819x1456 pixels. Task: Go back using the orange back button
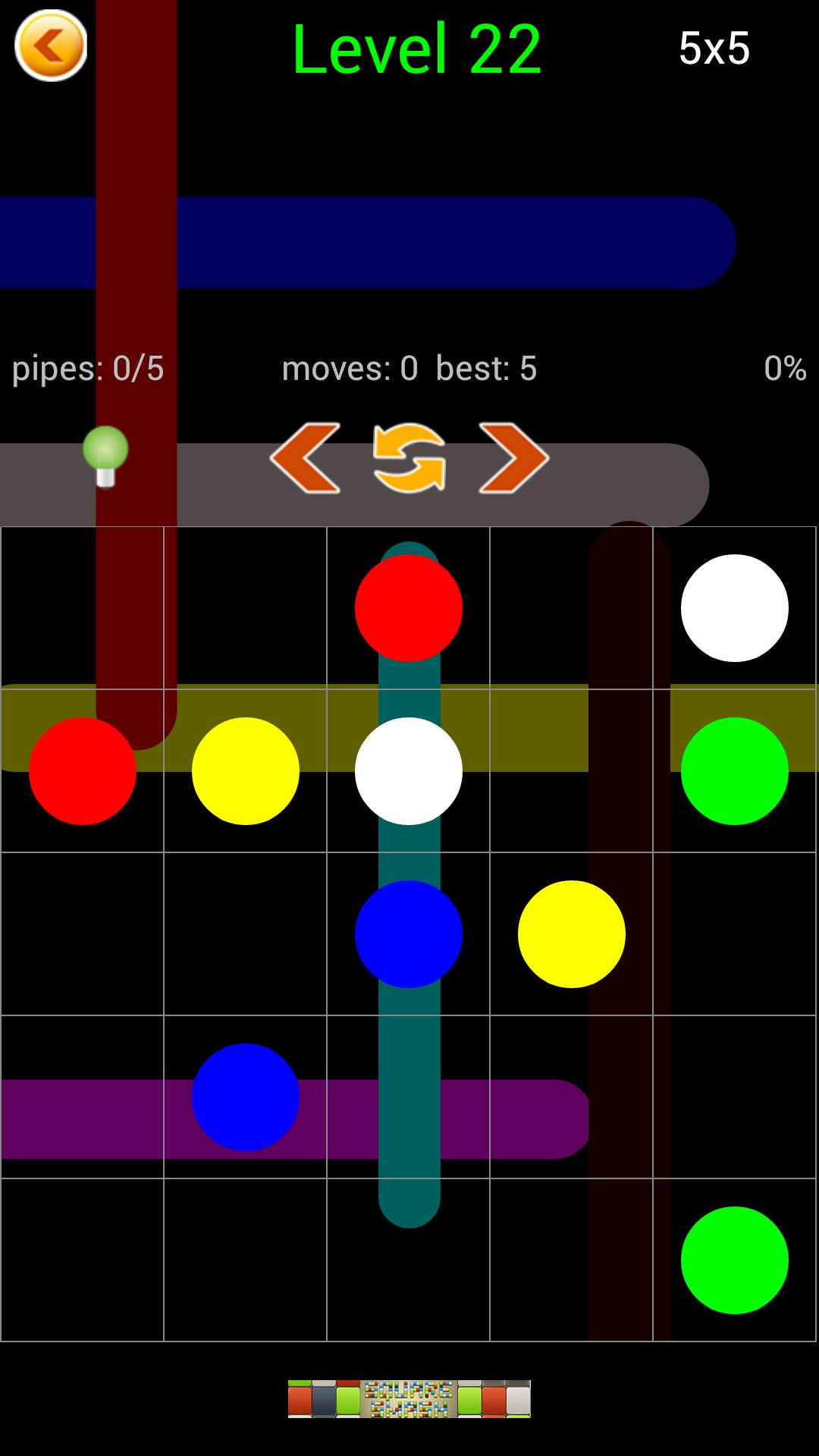point(51,45)
